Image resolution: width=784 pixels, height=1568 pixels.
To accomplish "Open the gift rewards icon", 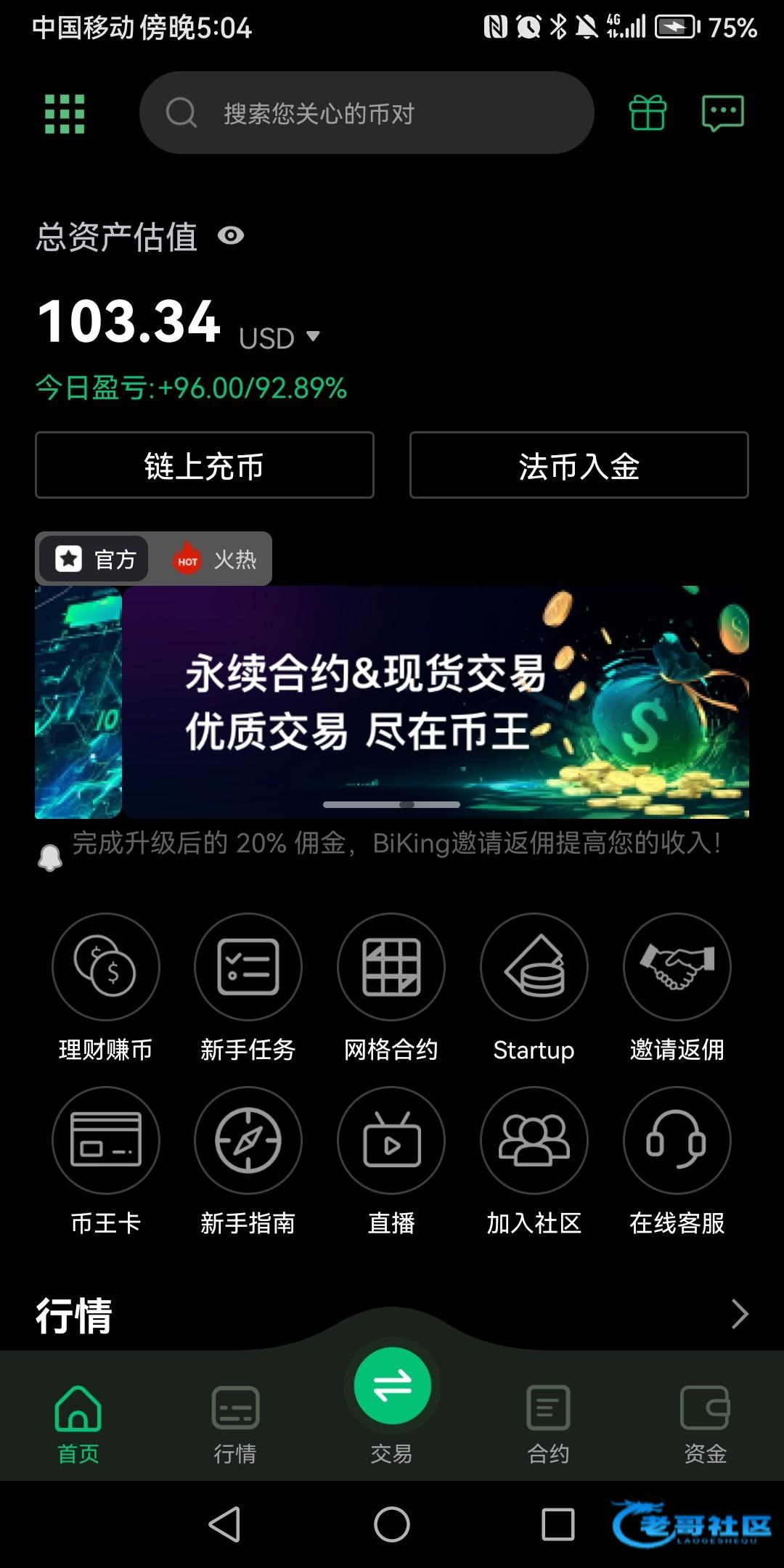I will point(647,113).
